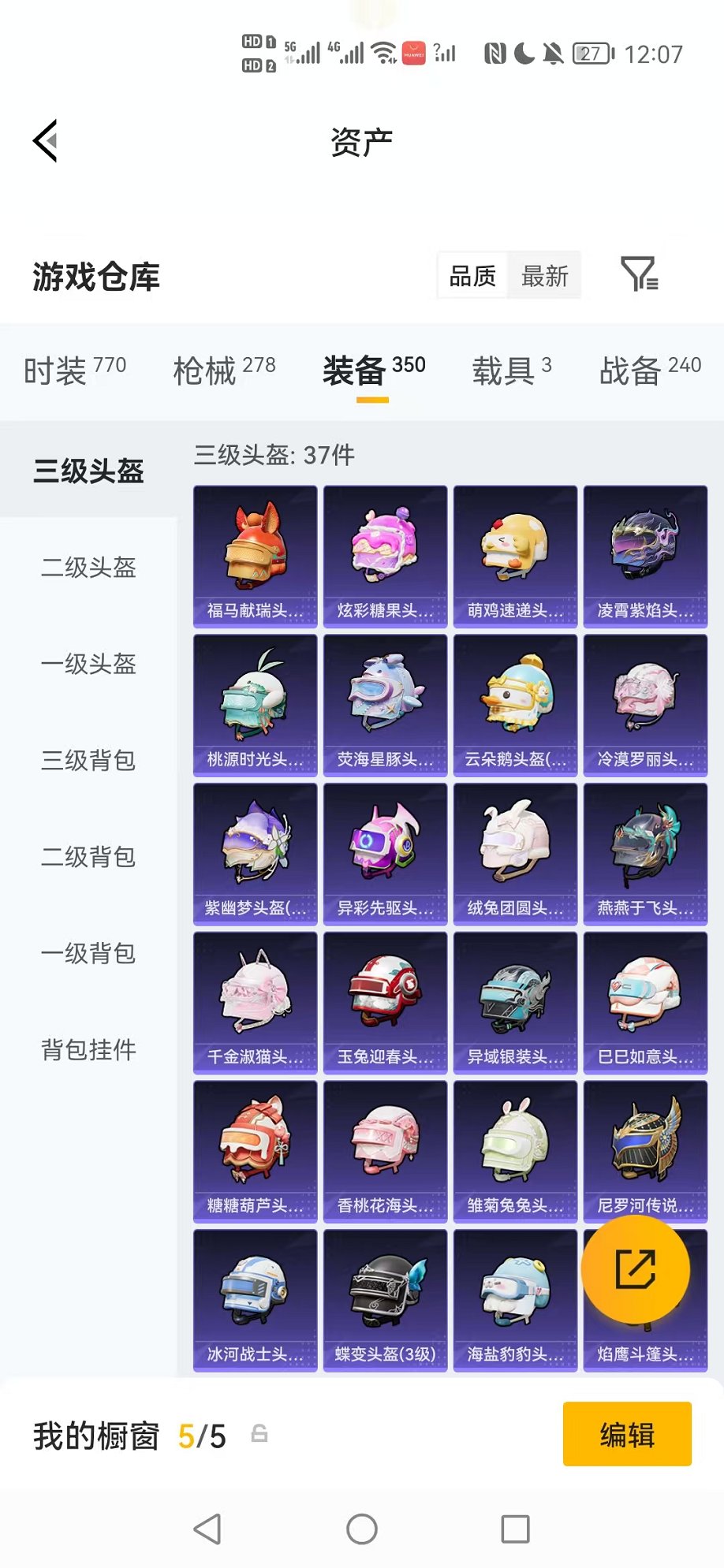Image resolution: width=724 pixels, height=1568 pixels.
Task: Select the 云朵鹅头盔 item
Action: tap(514, 703)
